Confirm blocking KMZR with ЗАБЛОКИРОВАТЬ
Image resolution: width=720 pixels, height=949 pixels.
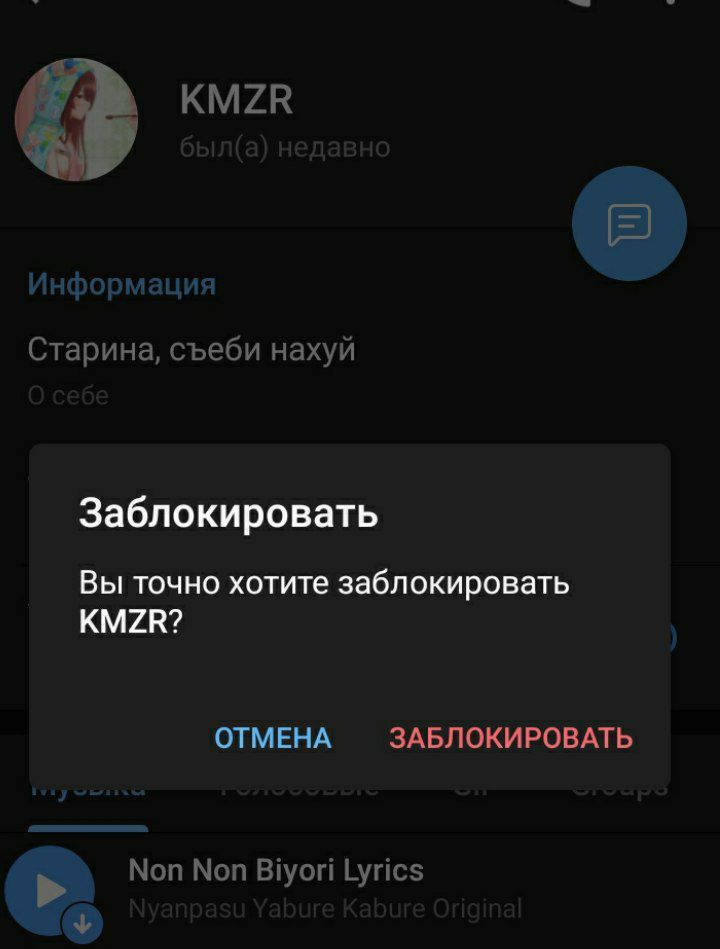click(510, 738)
